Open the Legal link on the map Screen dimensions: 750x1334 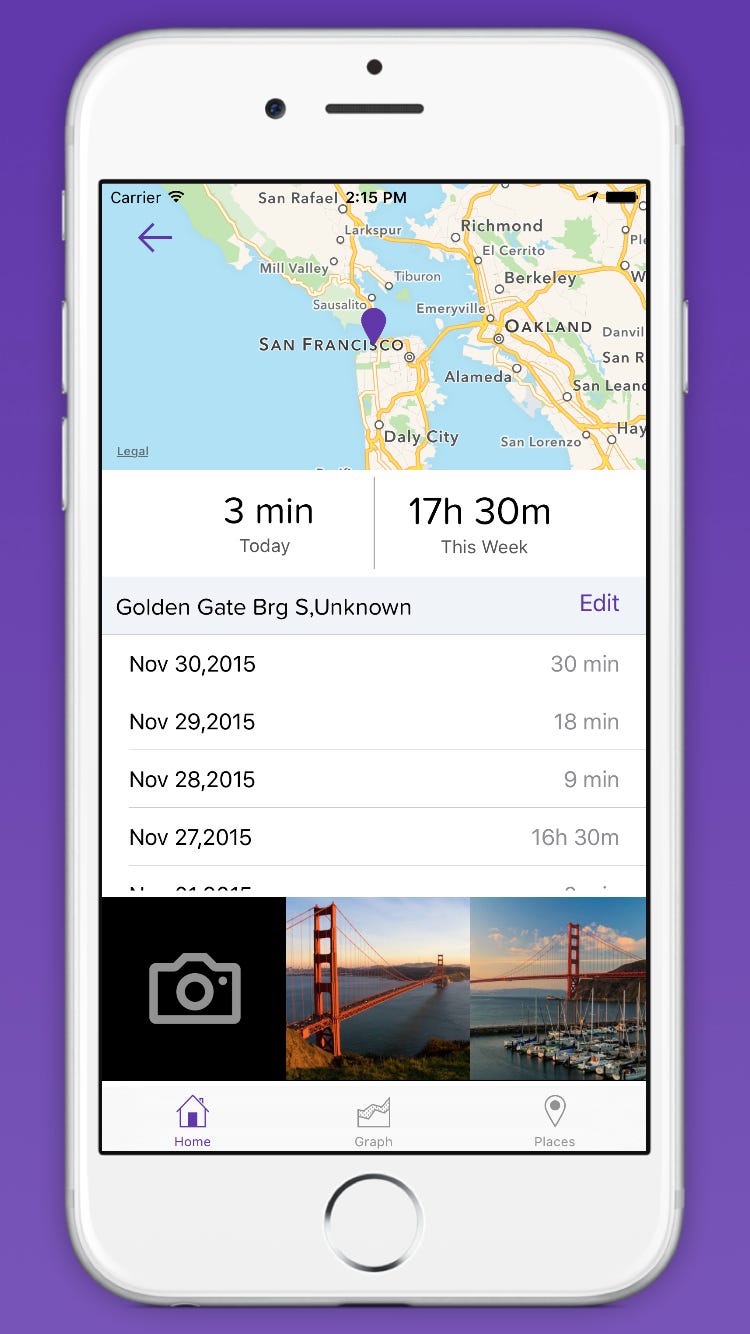pyautogui.click(x=132, y=451)
